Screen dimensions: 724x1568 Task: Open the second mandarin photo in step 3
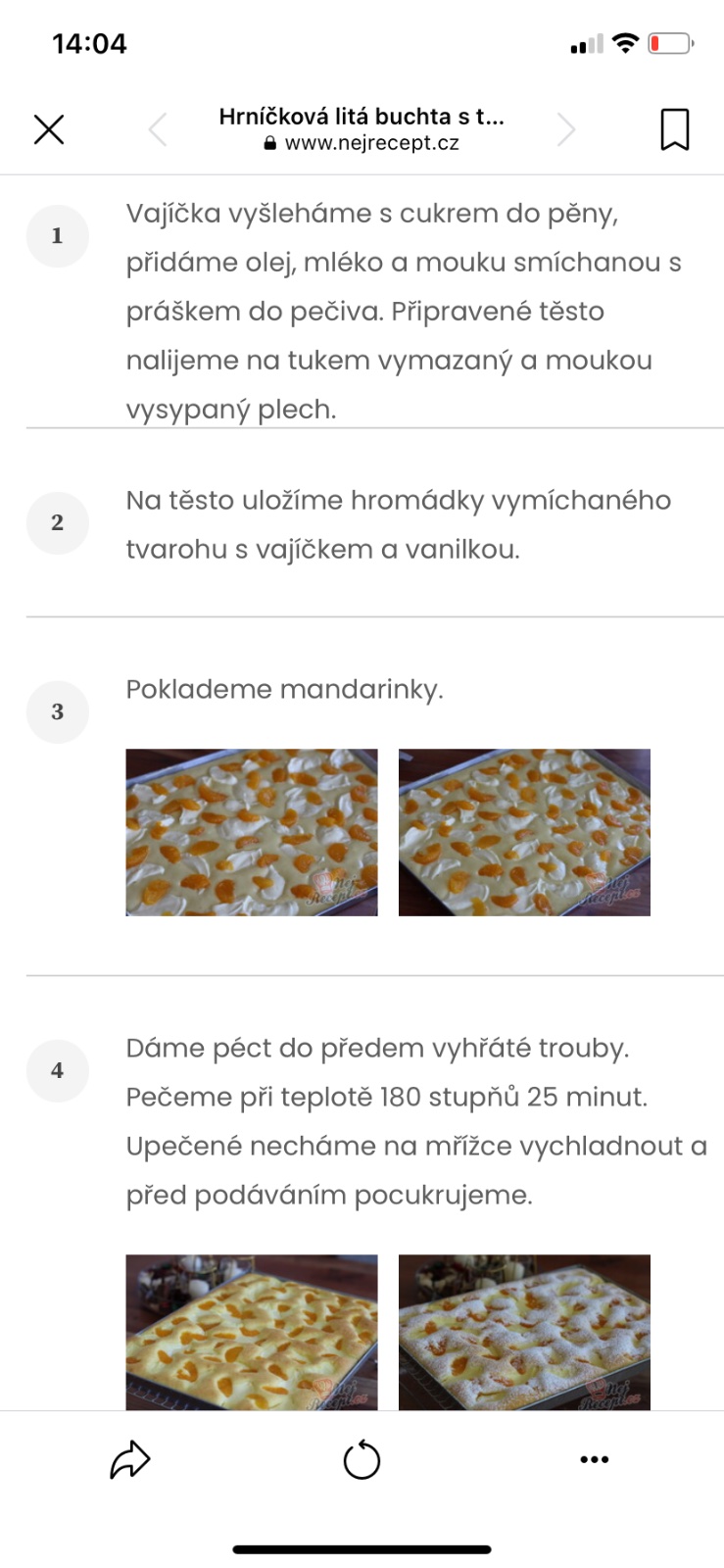click(524, 832)
